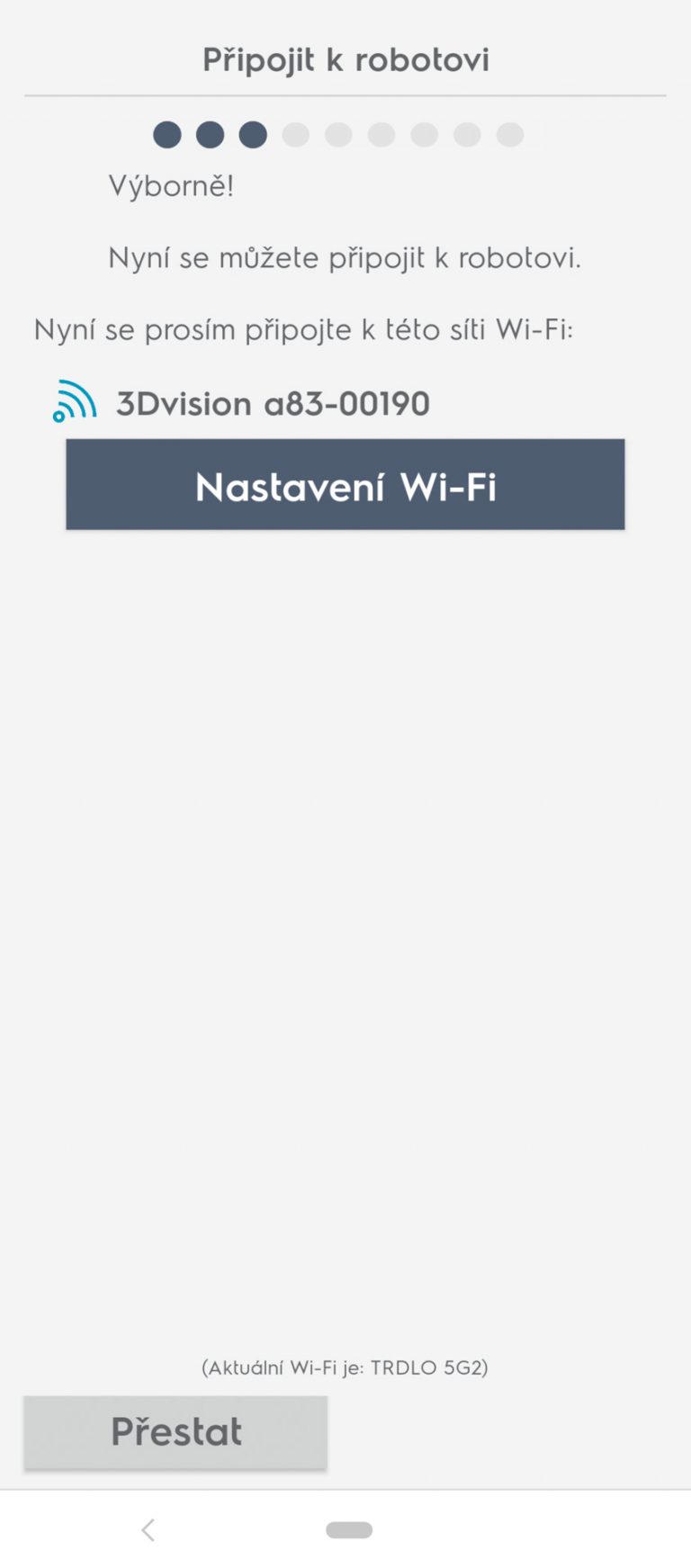Image resolution: width=691 pixels, height=1568 pixels.
Task: Tap the Přestat button to quit setup
Action: [175, 1432]
